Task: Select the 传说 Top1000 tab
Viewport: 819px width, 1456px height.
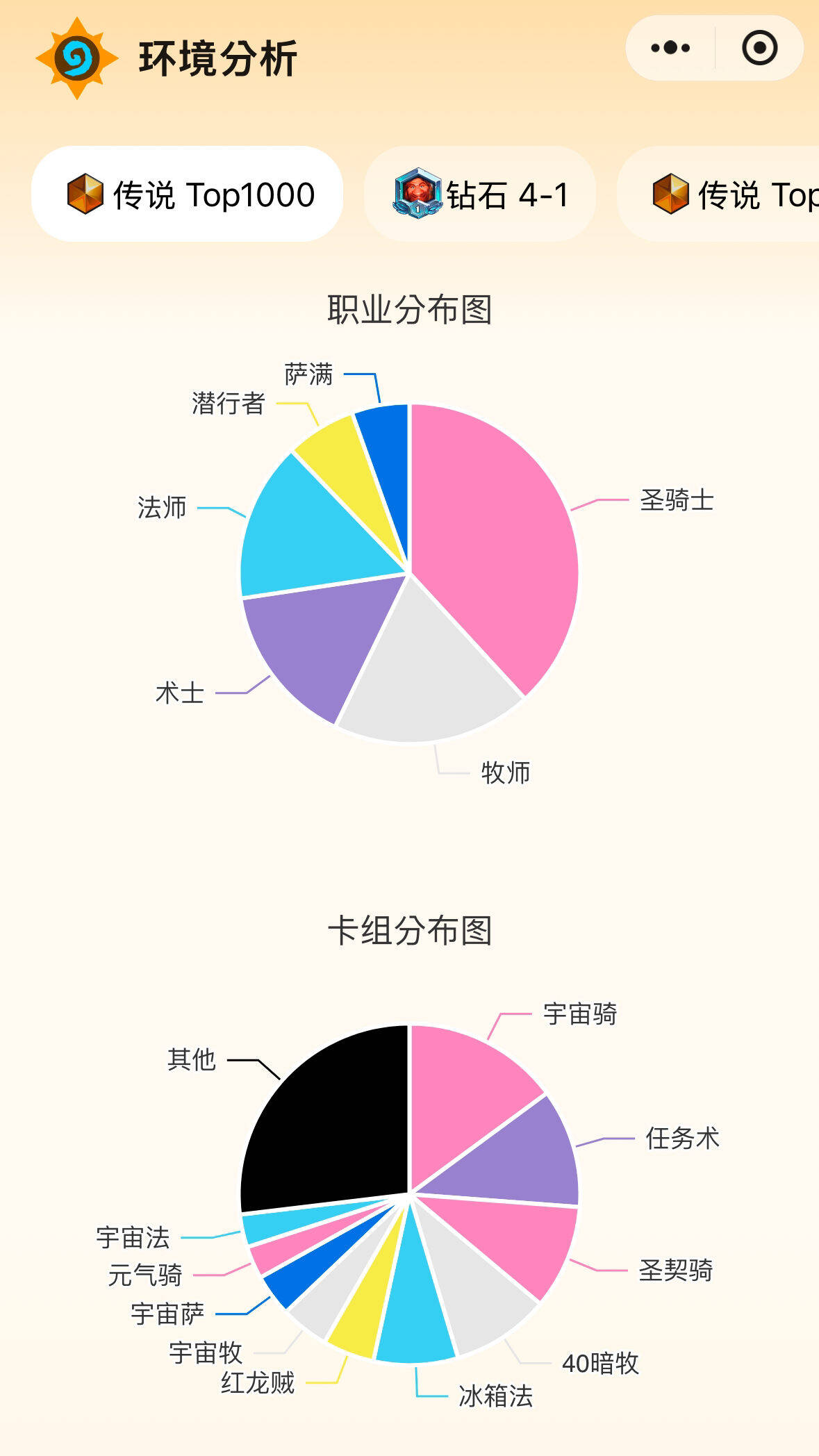Action: [x=188, y=195]
